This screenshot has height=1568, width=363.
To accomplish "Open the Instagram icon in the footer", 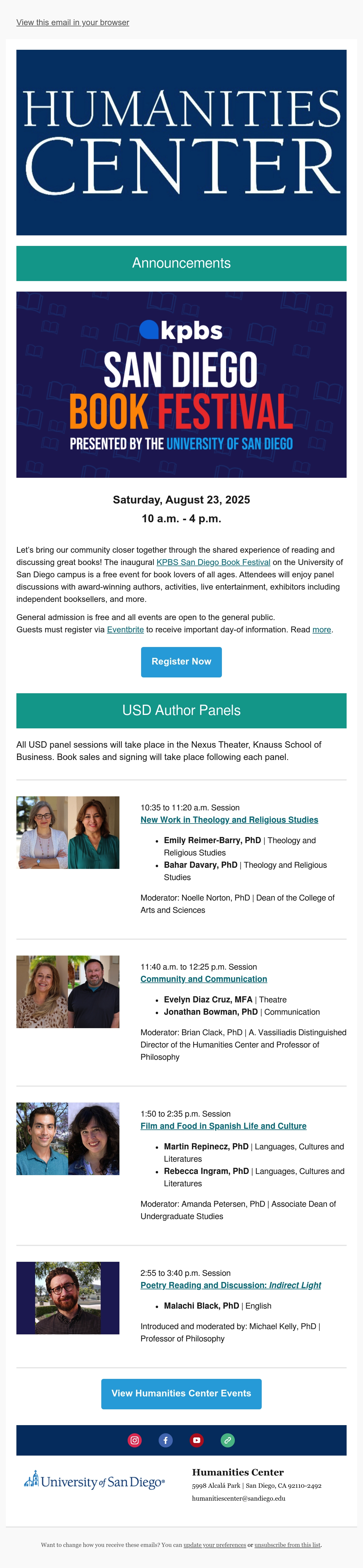I will pos(135,1440).
